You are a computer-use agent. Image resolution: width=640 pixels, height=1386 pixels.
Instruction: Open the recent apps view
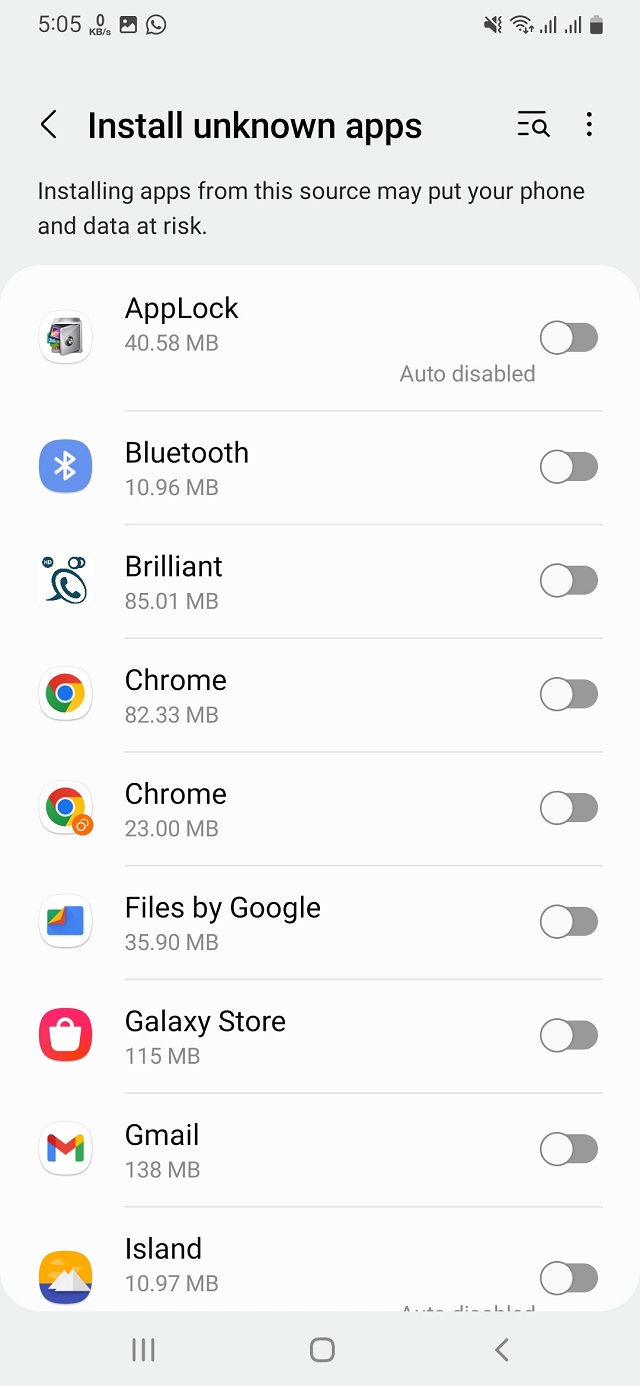[143, 1350]
